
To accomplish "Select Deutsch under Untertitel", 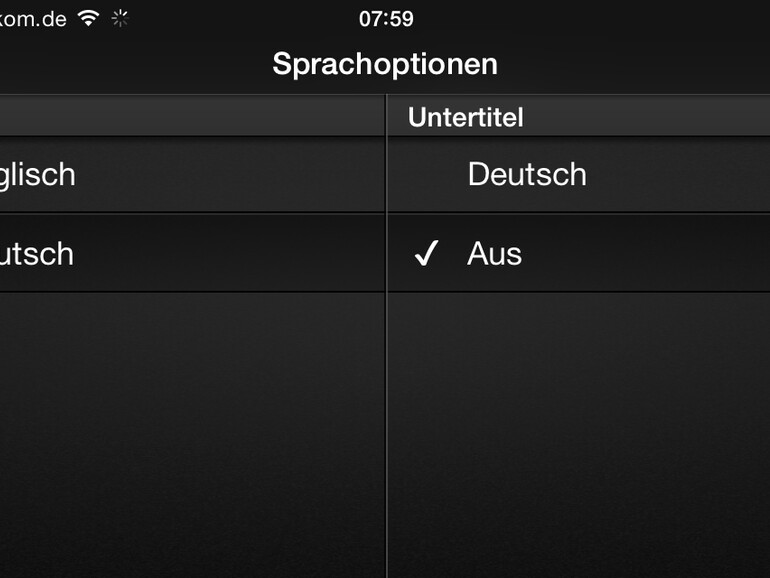I will [x=527, y=175].
